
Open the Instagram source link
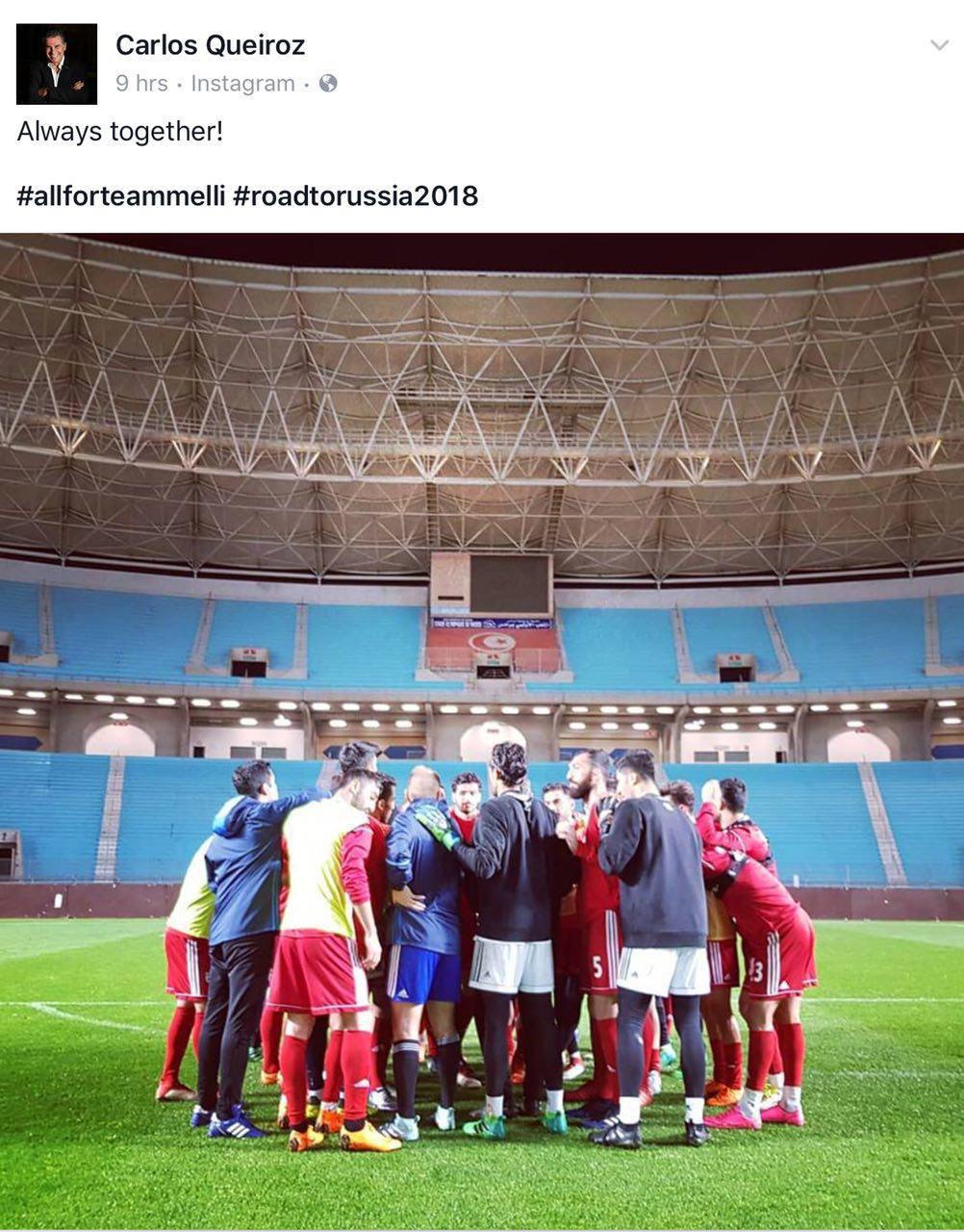pos(242,84)
